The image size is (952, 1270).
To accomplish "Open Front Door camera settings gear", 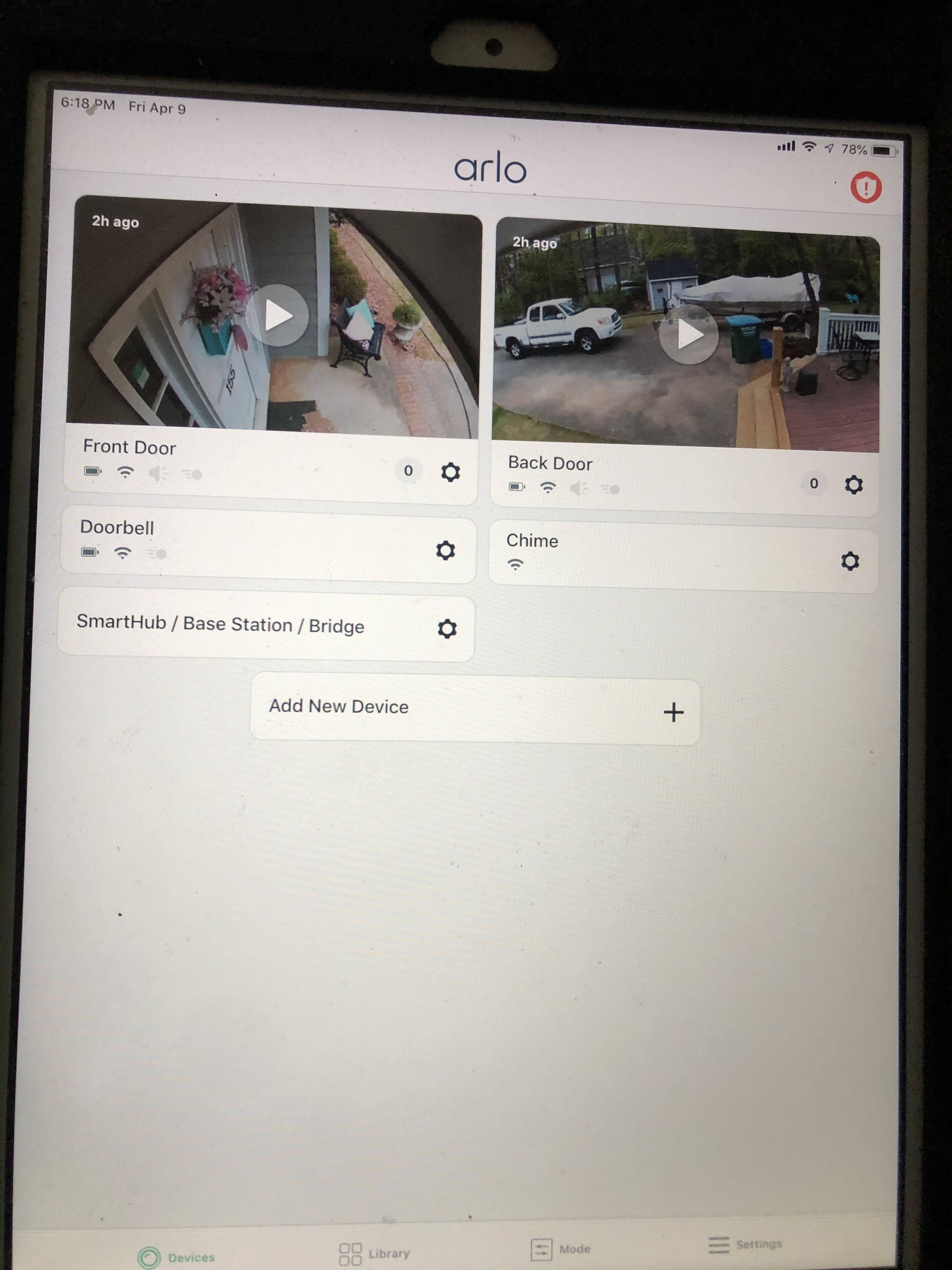I will click(450, 472).
